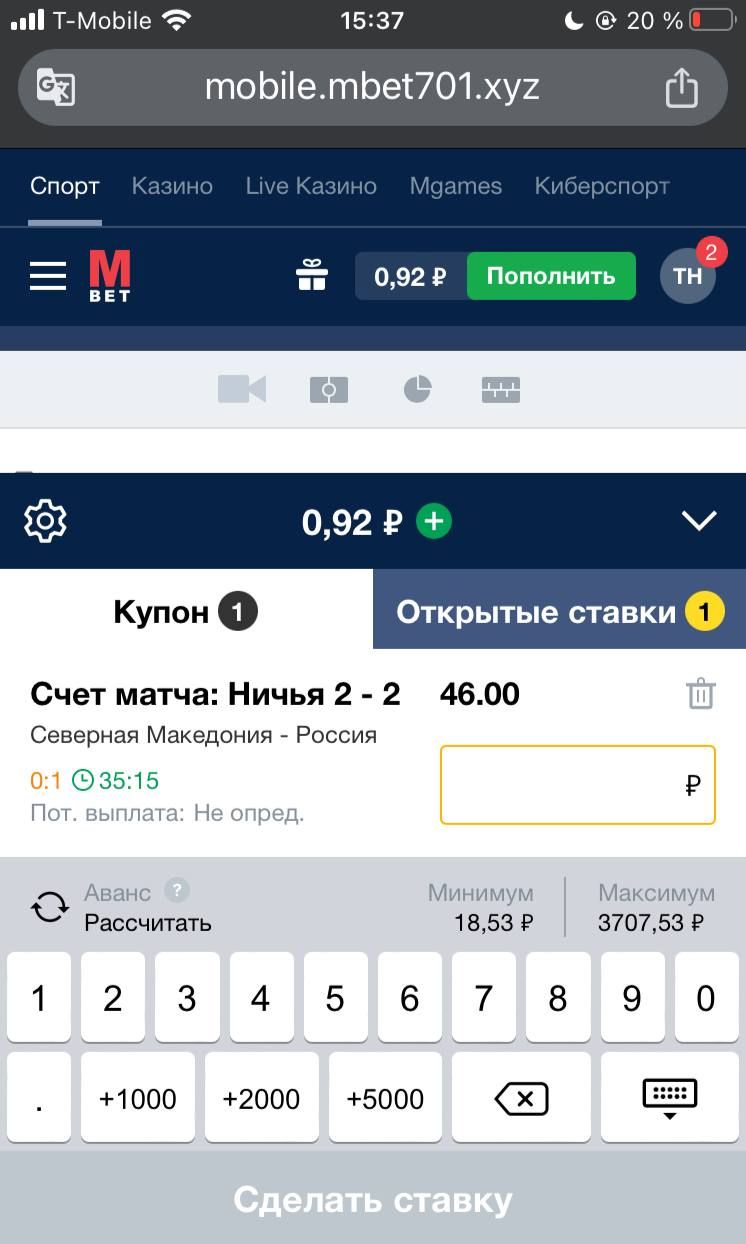Focus the stake amount field
The image size is (746, 1244).
point(577,785)
